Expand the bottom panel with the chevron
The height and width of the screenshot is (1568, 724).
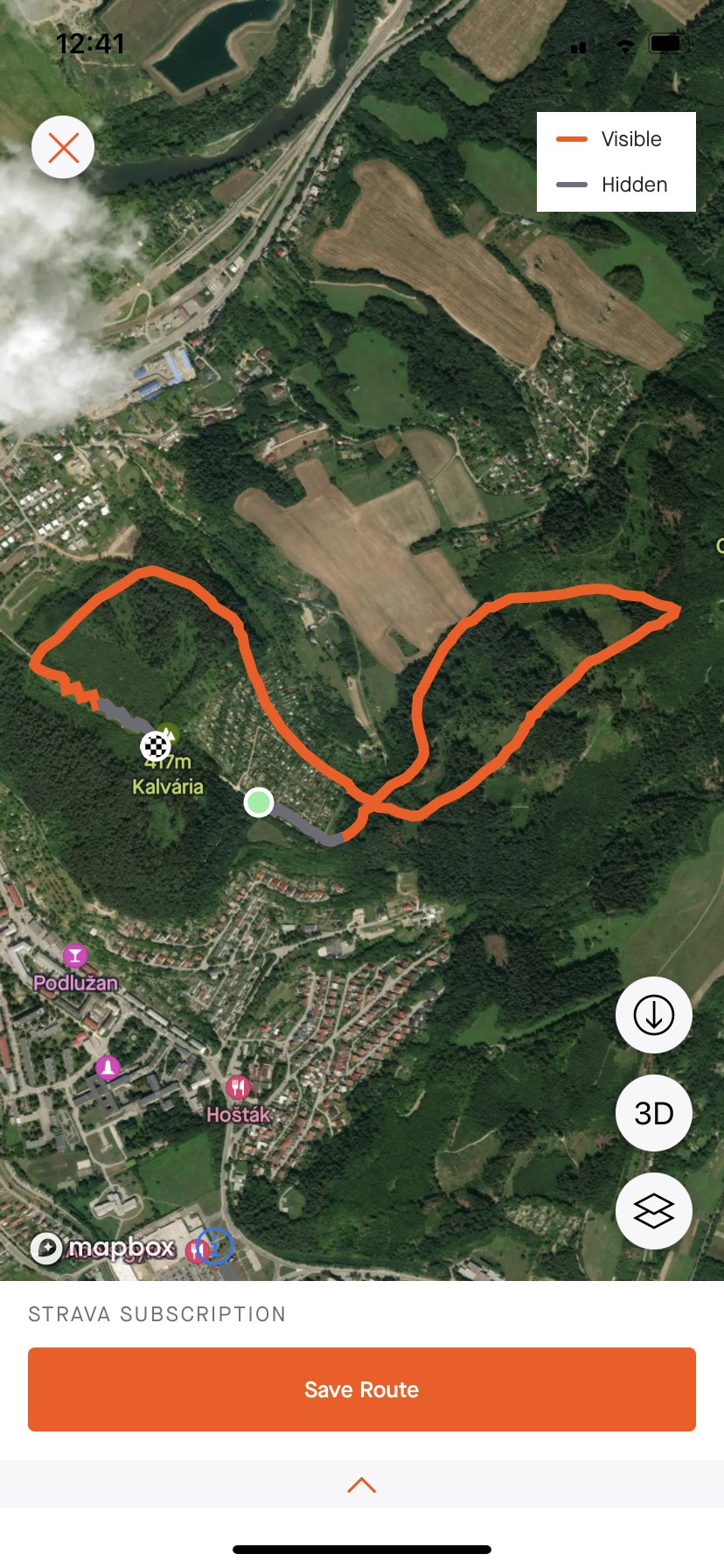[x=362, y=1485]
